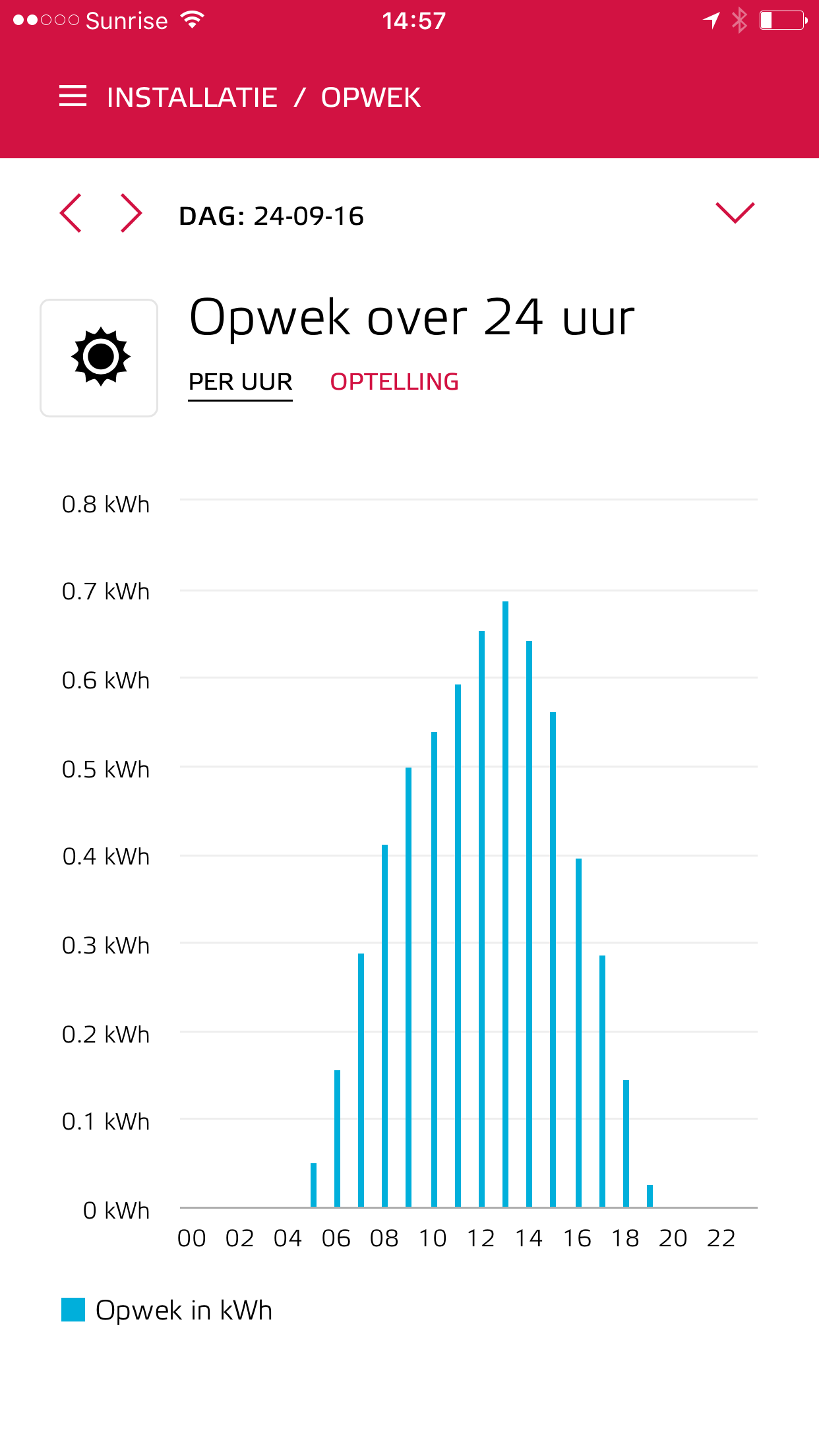819x1456 pixels.
Task: Go to the next day
Action: pyautogui.click(x=131, y=213)
